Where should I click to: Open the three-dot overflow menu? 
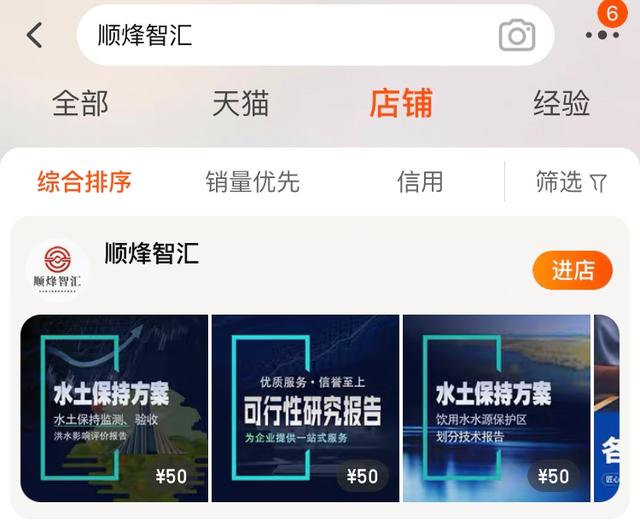[x=602, y=35]
